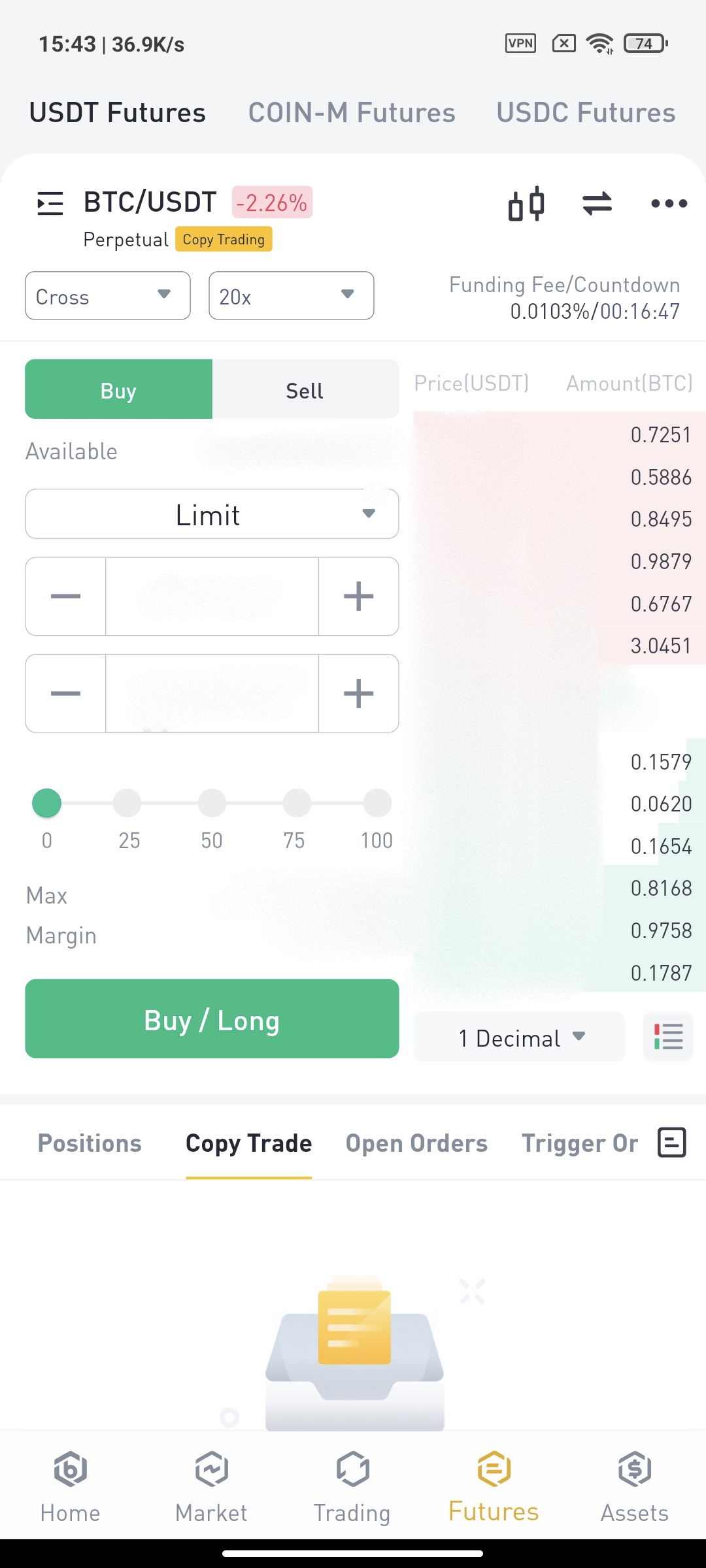Set the amount slider to 50 percent
This screenshot has width=706, height=1568.
[x=211, y=802]
